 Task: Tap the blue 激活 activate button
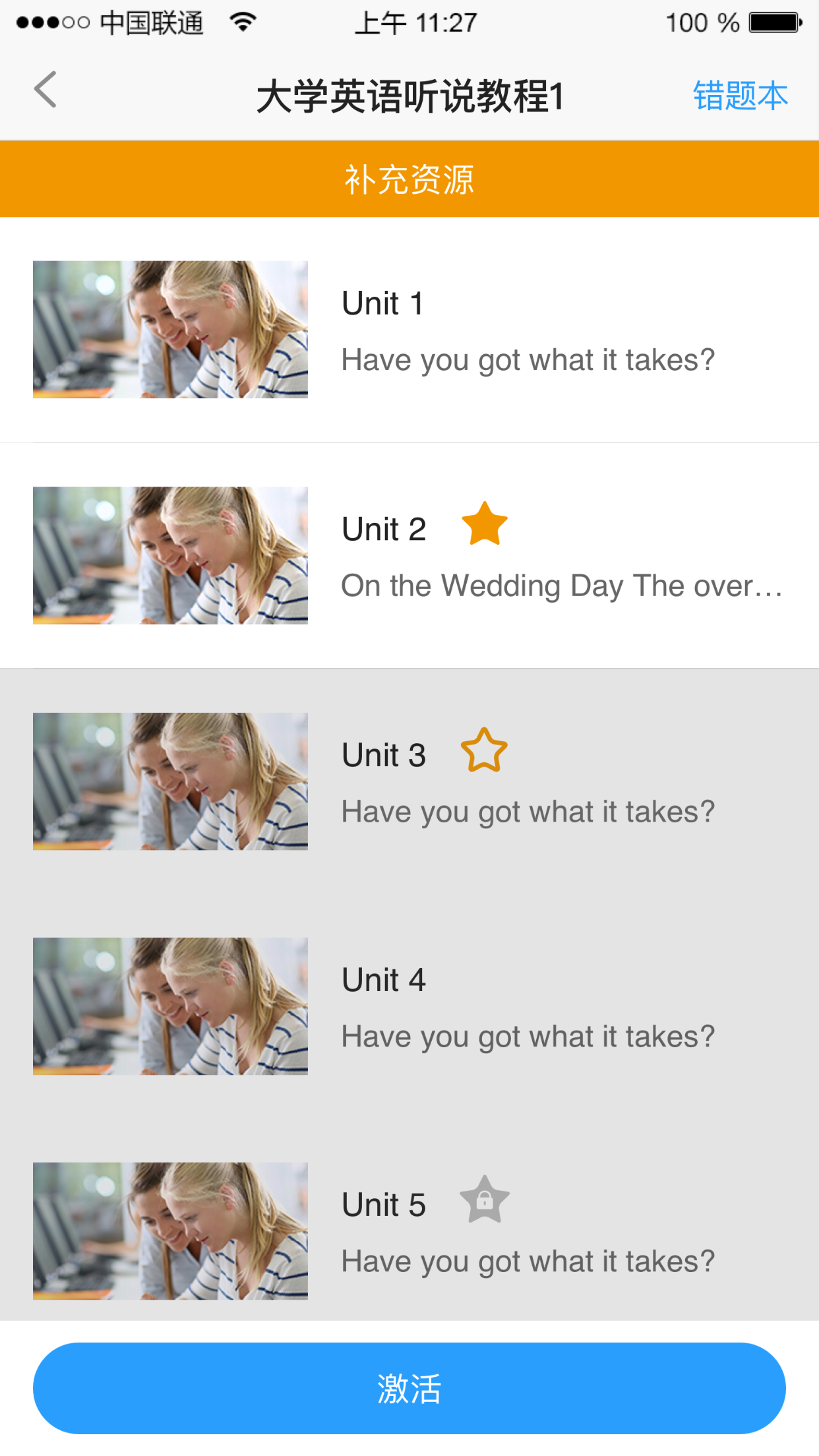(409, 1388)
